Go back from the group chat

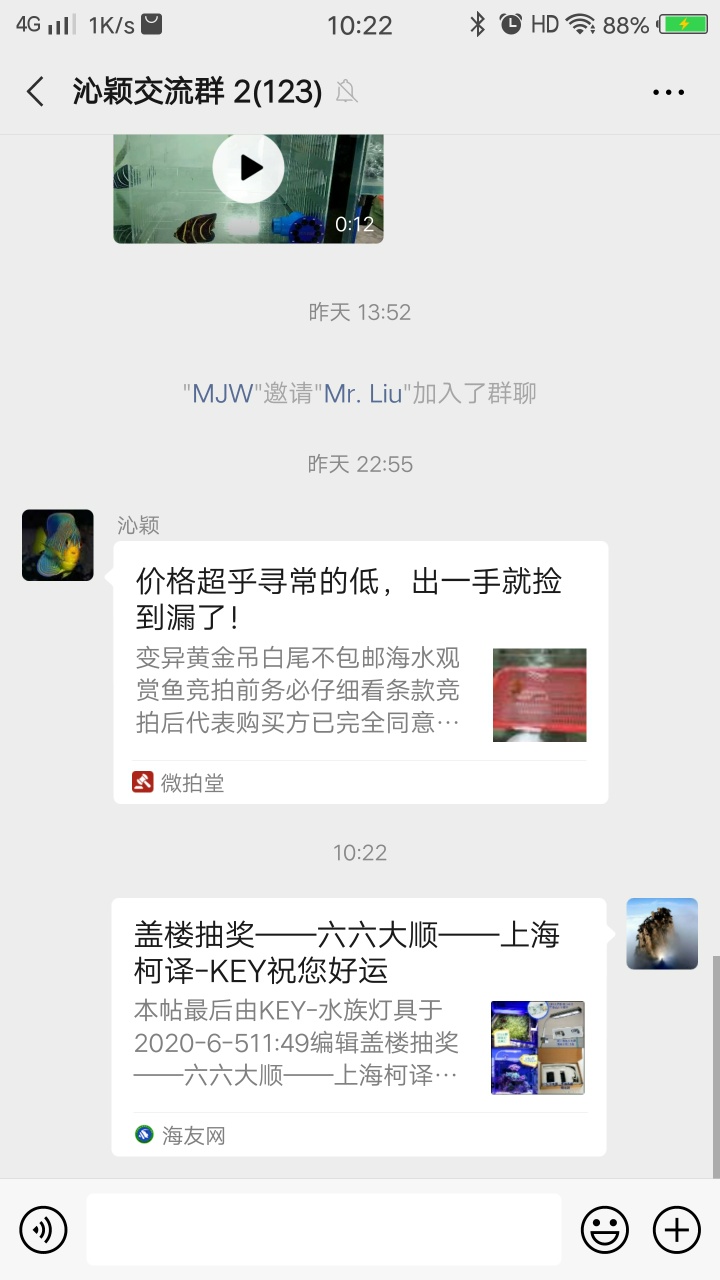pyautogui.click(x=36, y=92)
